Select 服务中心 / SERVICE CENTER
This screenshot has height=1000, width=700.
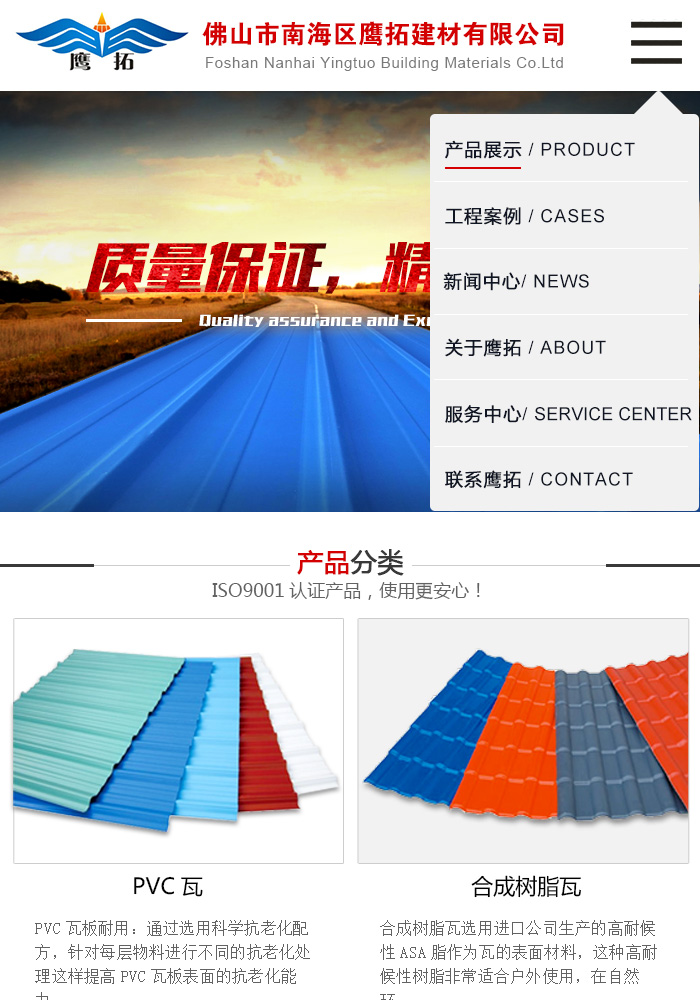coord(567,414)
